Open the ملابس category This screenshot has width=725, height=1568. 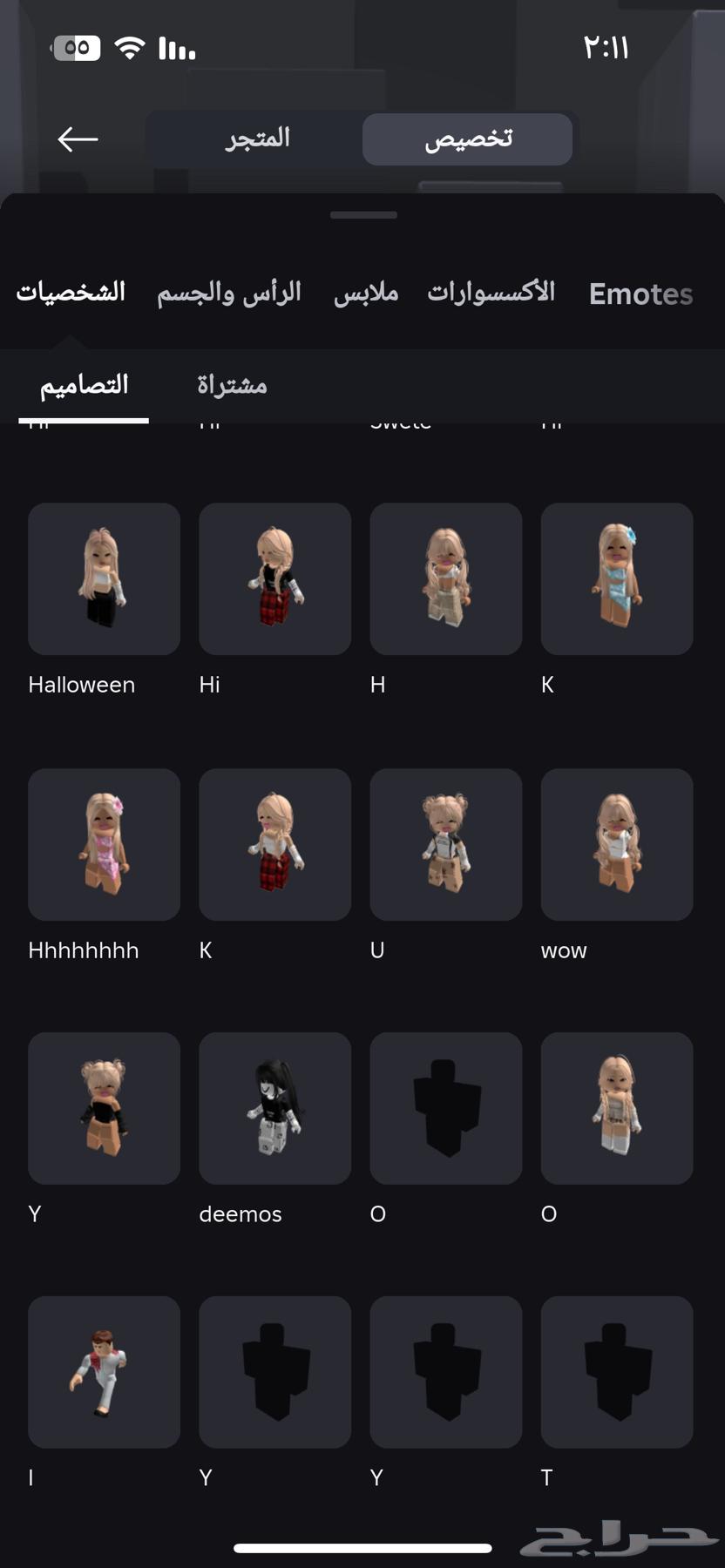[366, 293]
